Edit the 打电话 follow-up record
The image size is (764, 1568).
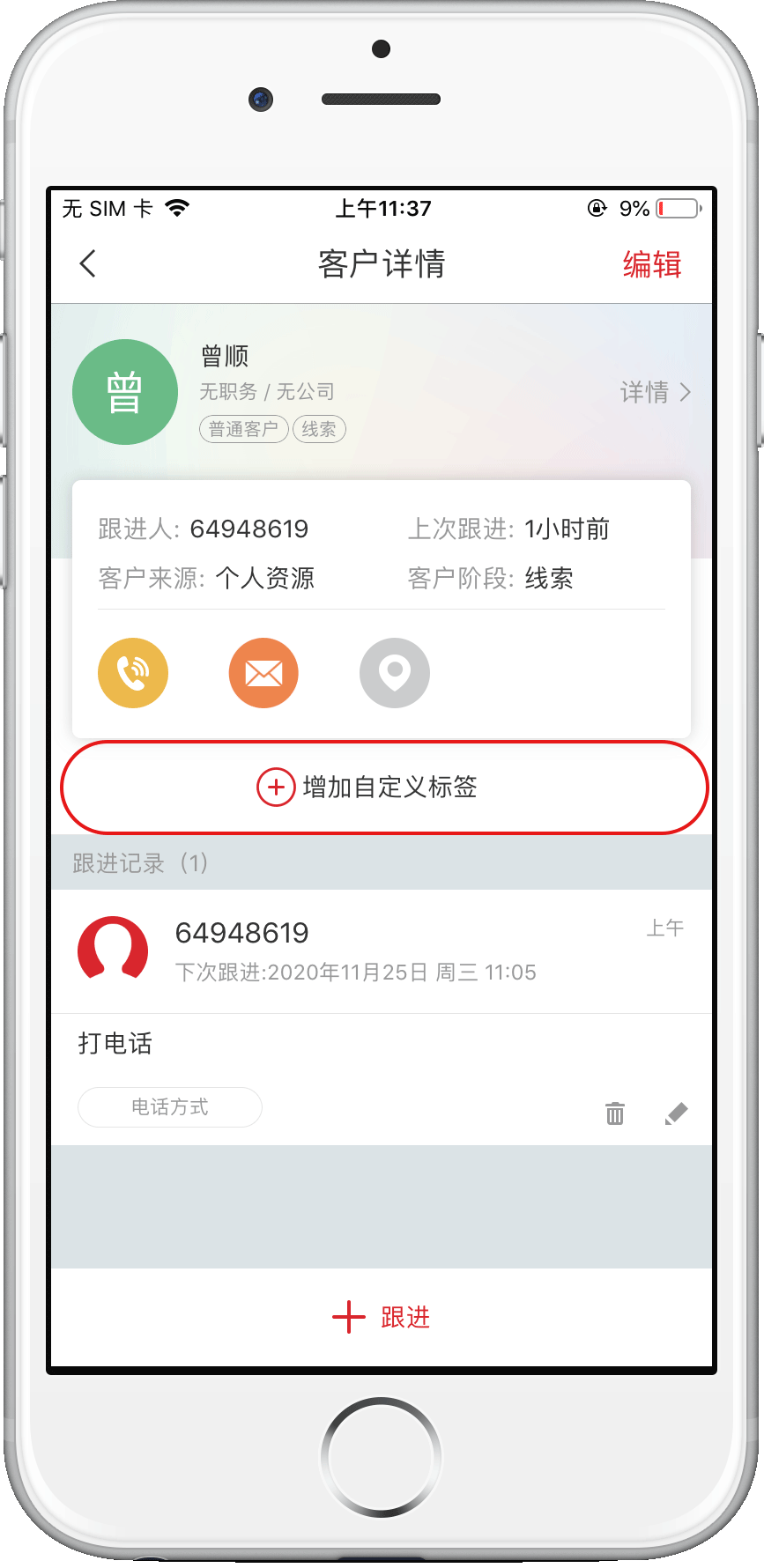click(676, 1113)
